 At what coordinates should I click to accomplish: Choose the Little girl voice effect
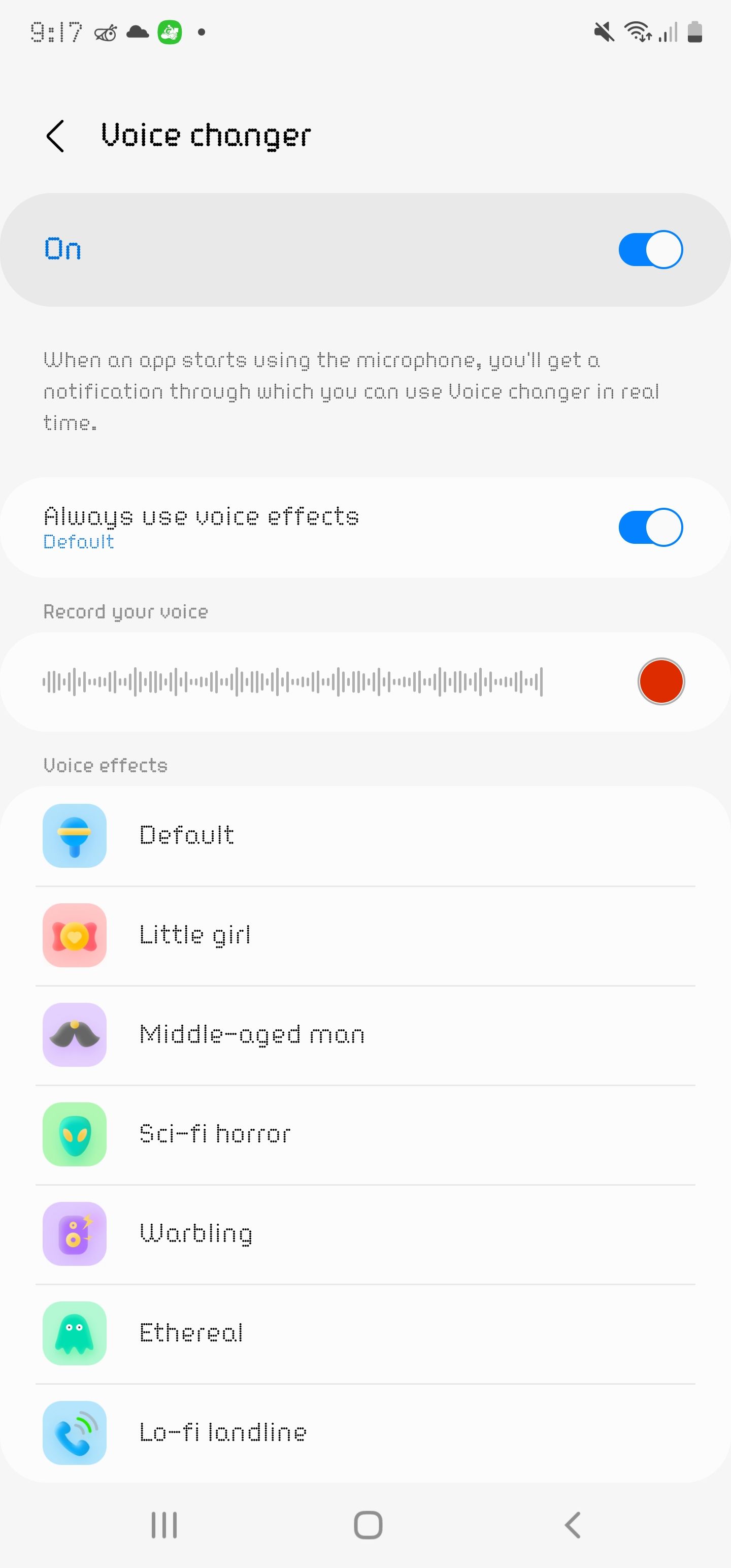click(x=195, y=935)
